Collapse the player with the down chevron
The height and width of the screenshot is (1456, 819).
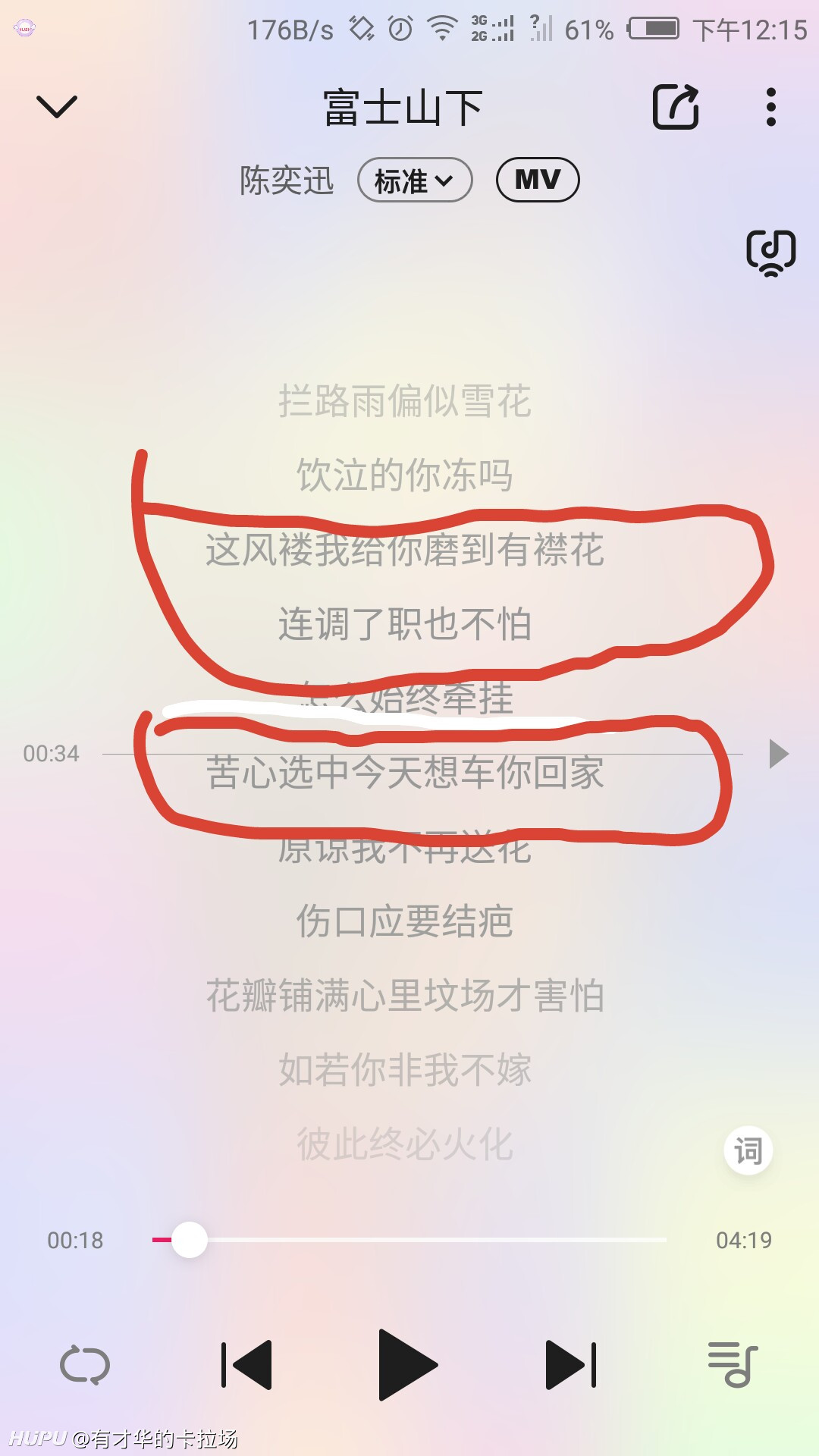[57, 106]
